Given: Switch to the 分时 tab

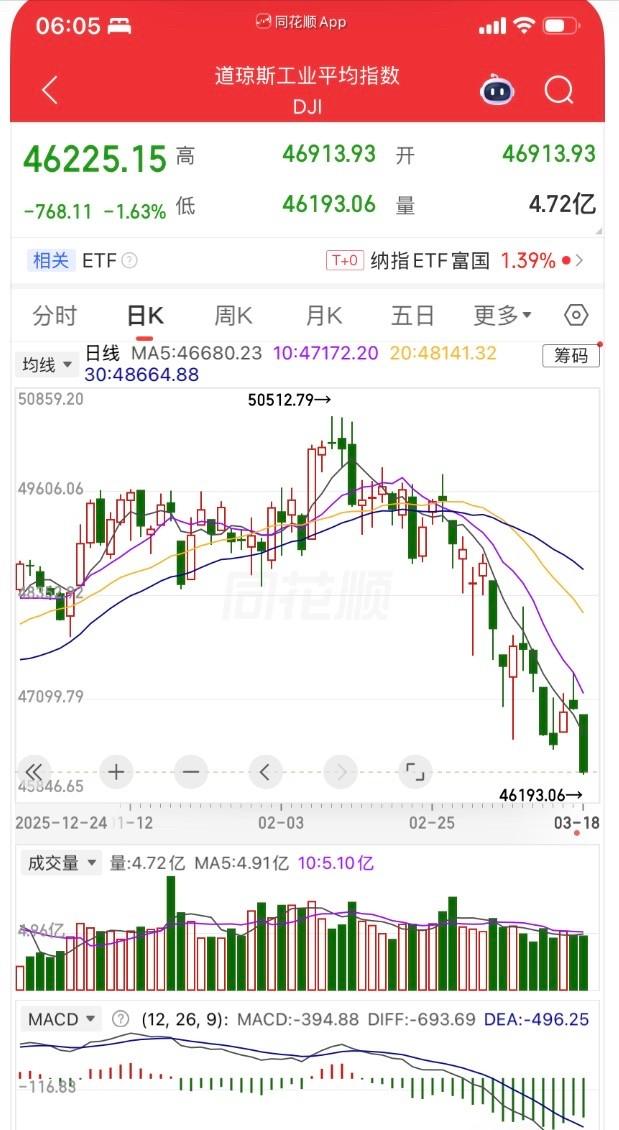Looking at the screenshot, I should tap(55, 316).
